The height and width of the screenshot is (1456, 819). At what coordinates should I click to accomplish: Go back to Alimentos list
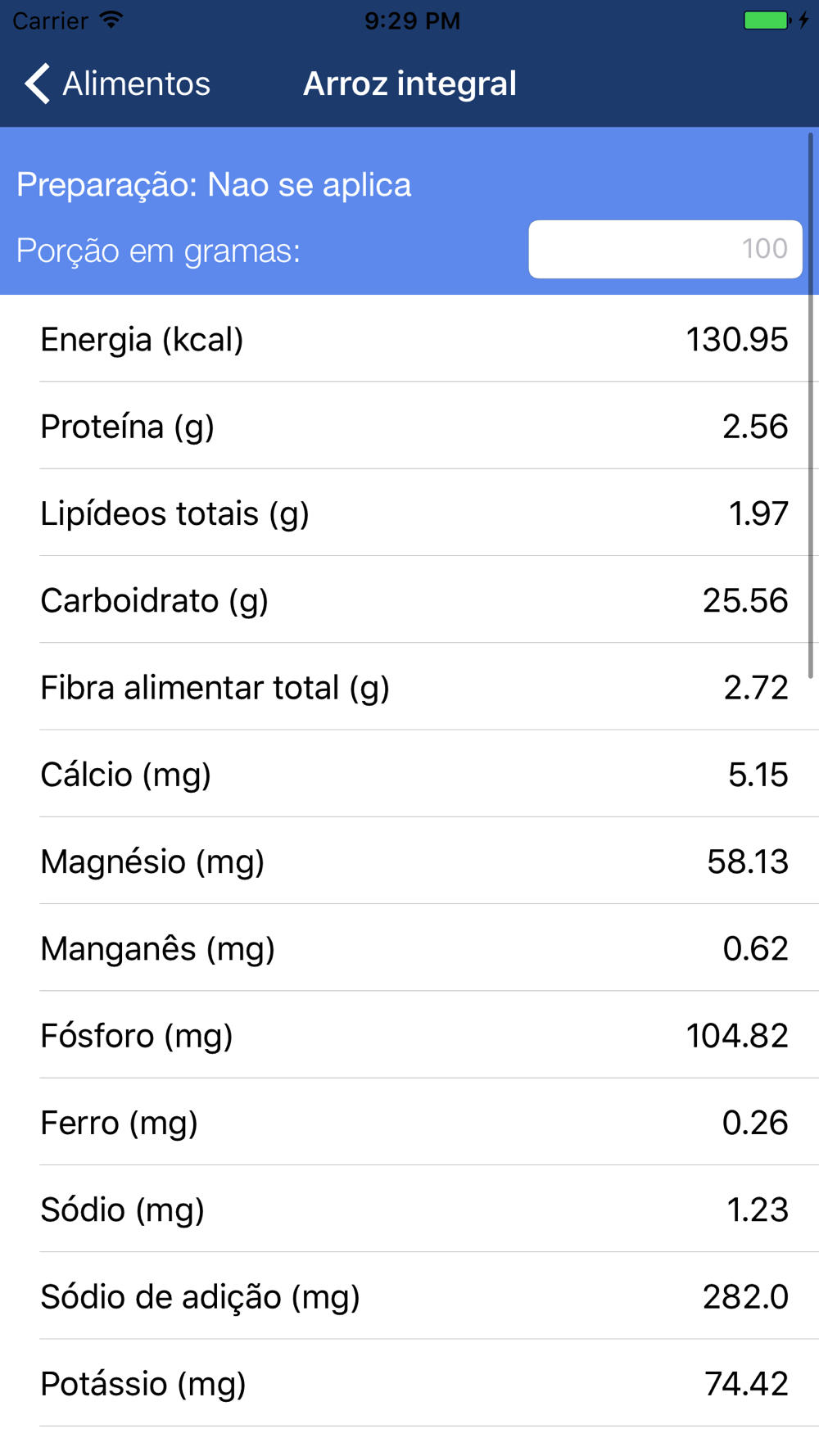coord(117,84)
